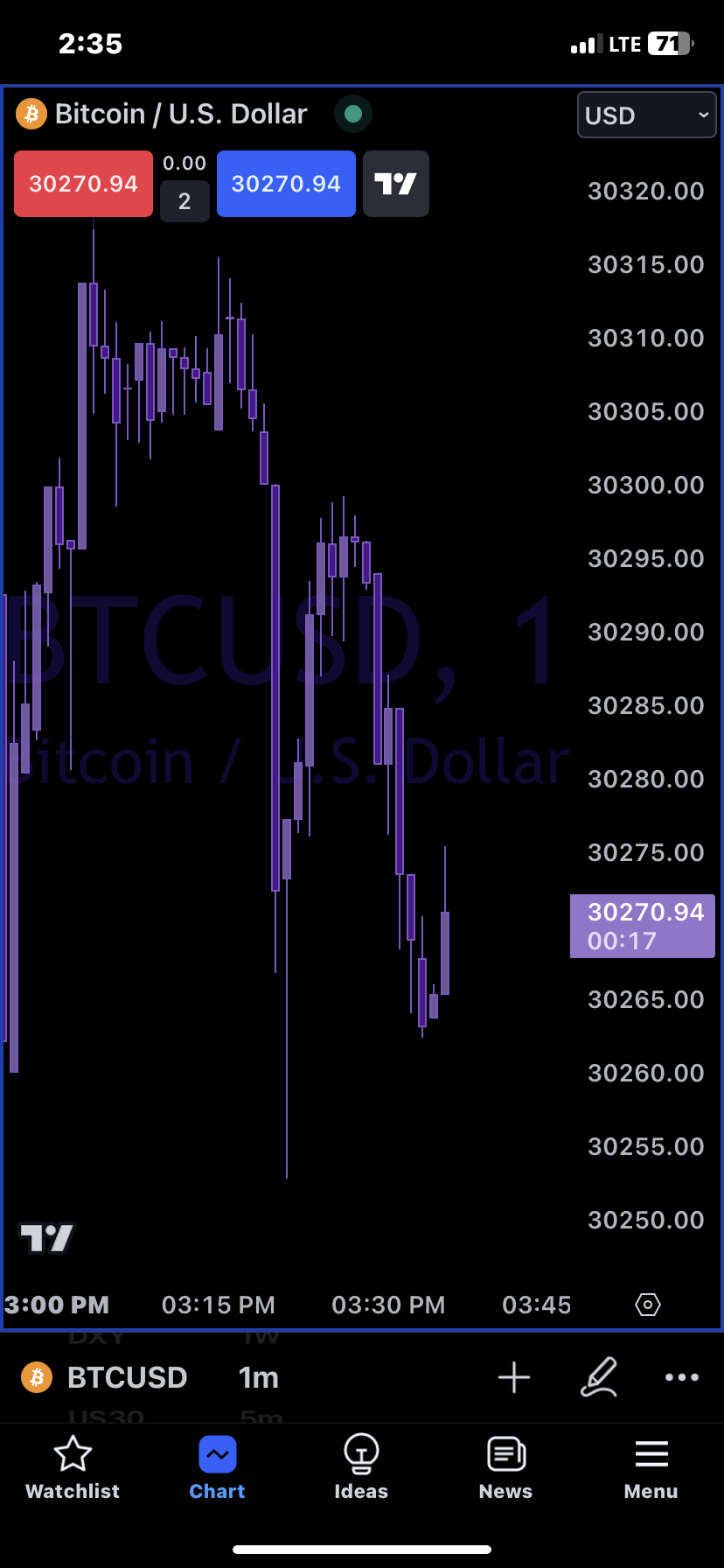Tap the red sell price button

coord(83,184)
